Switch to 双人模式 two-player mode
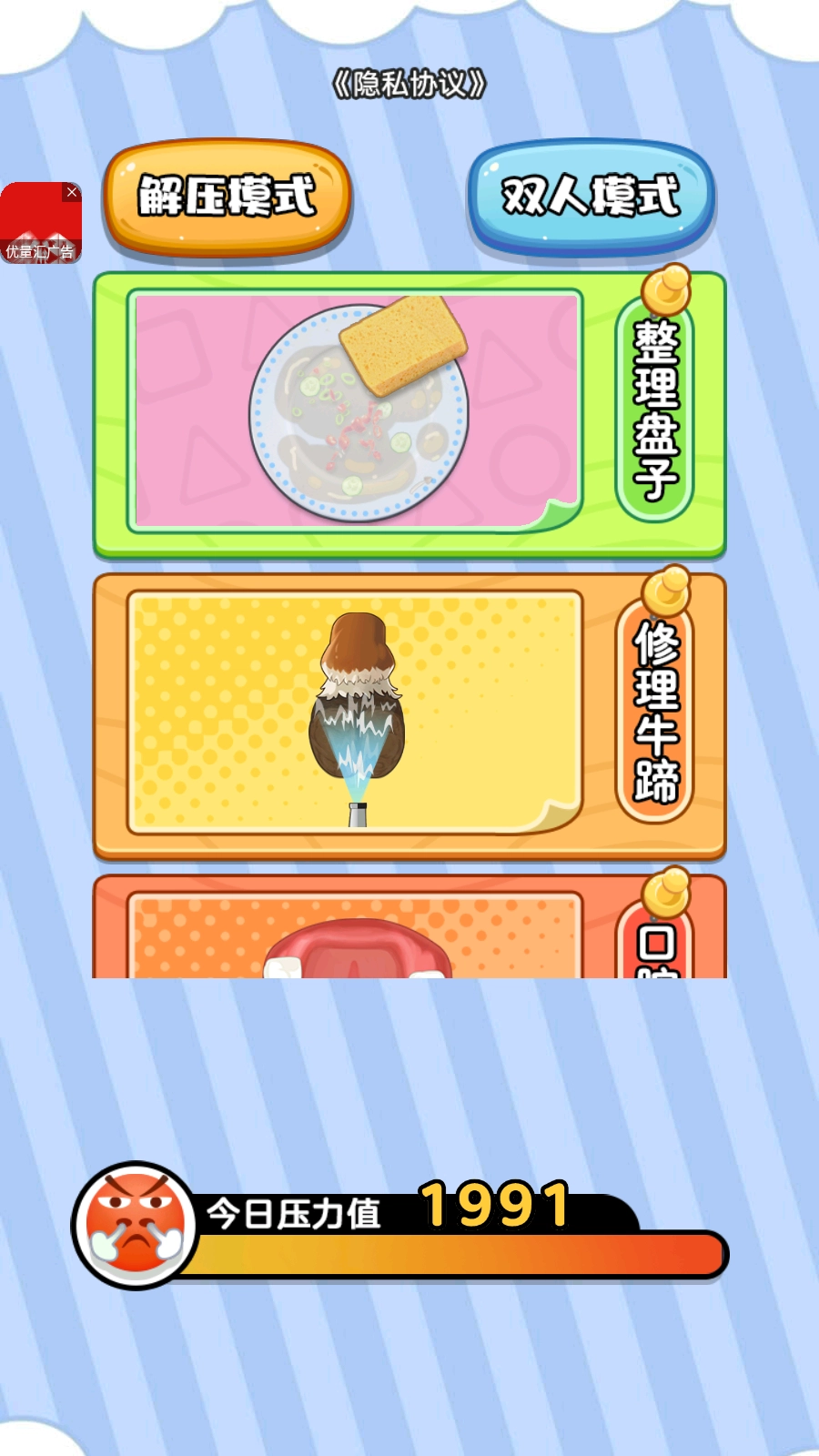This screenshot has height=1456, width=819. pyautogui.click(x=591, y=196)
